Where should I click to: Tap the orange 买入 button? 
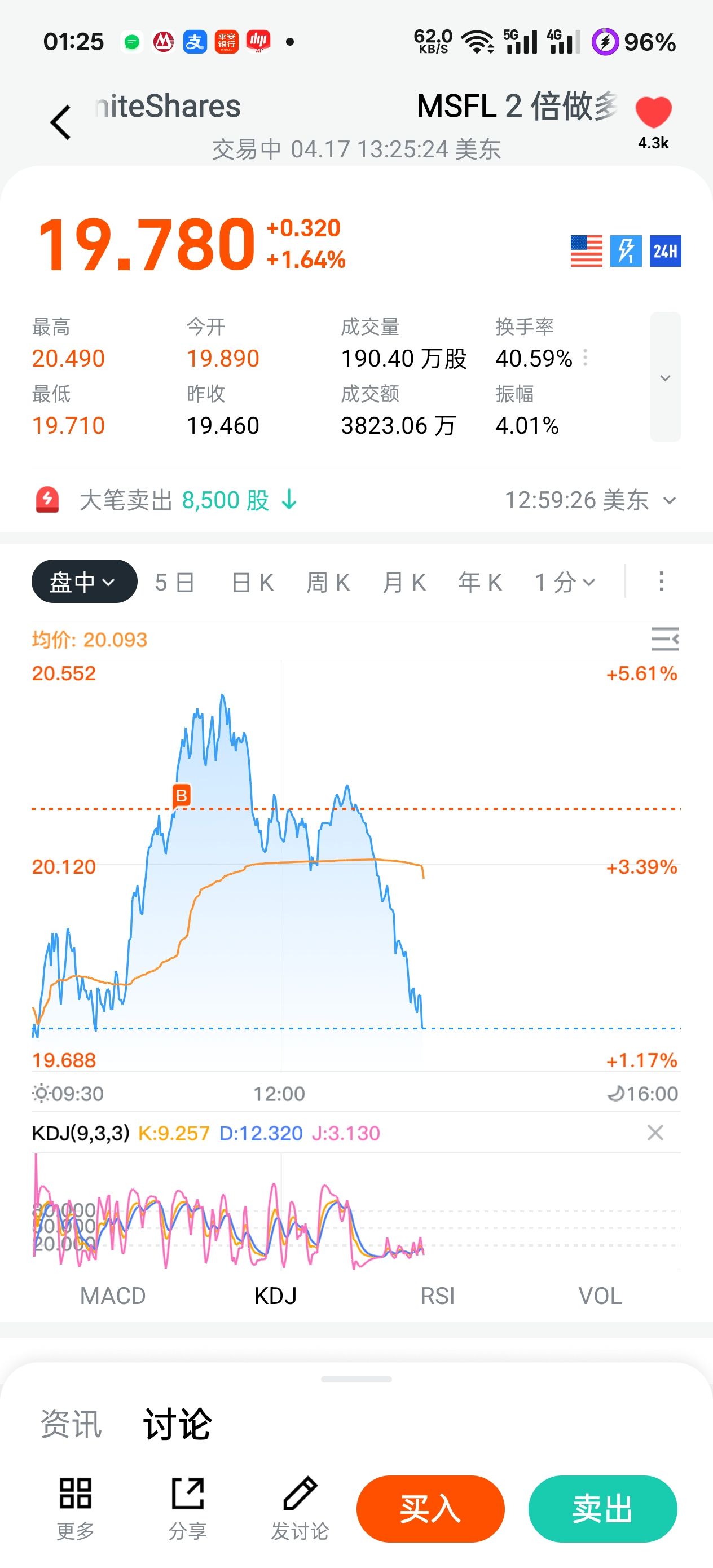430,1508
